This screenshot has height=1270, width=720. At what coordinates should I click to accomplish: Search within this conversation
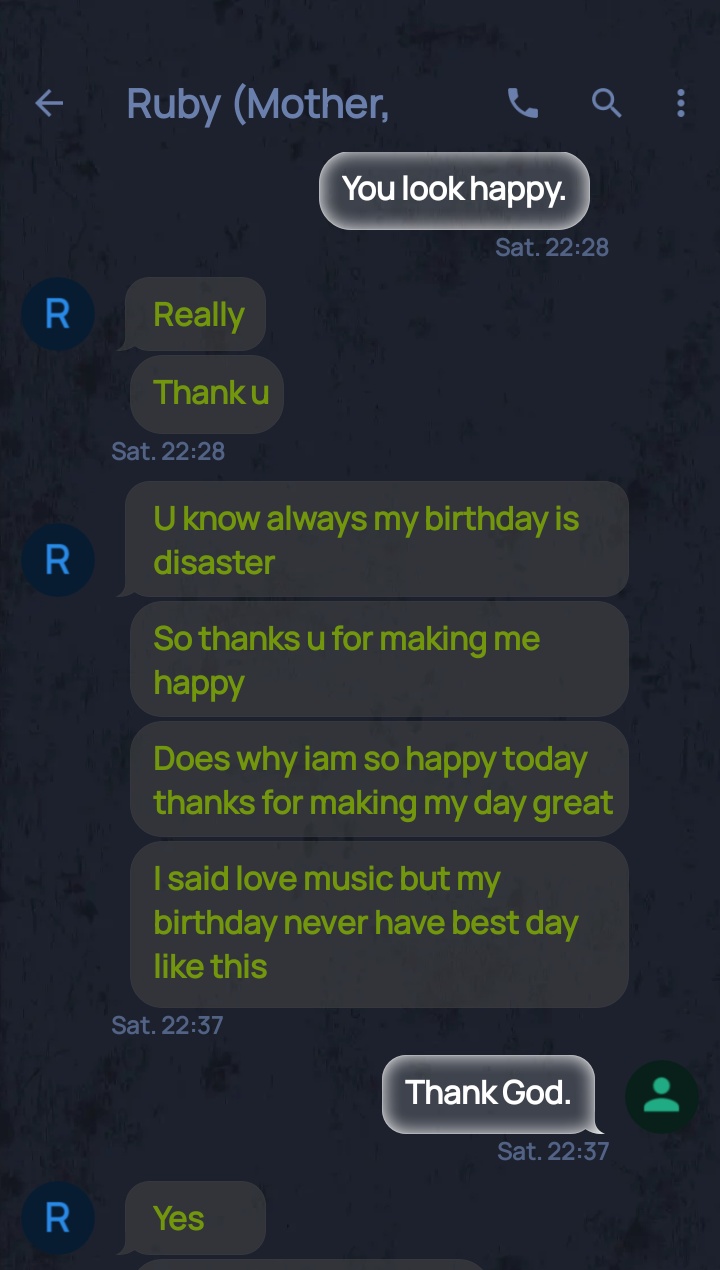coord(607,103)
